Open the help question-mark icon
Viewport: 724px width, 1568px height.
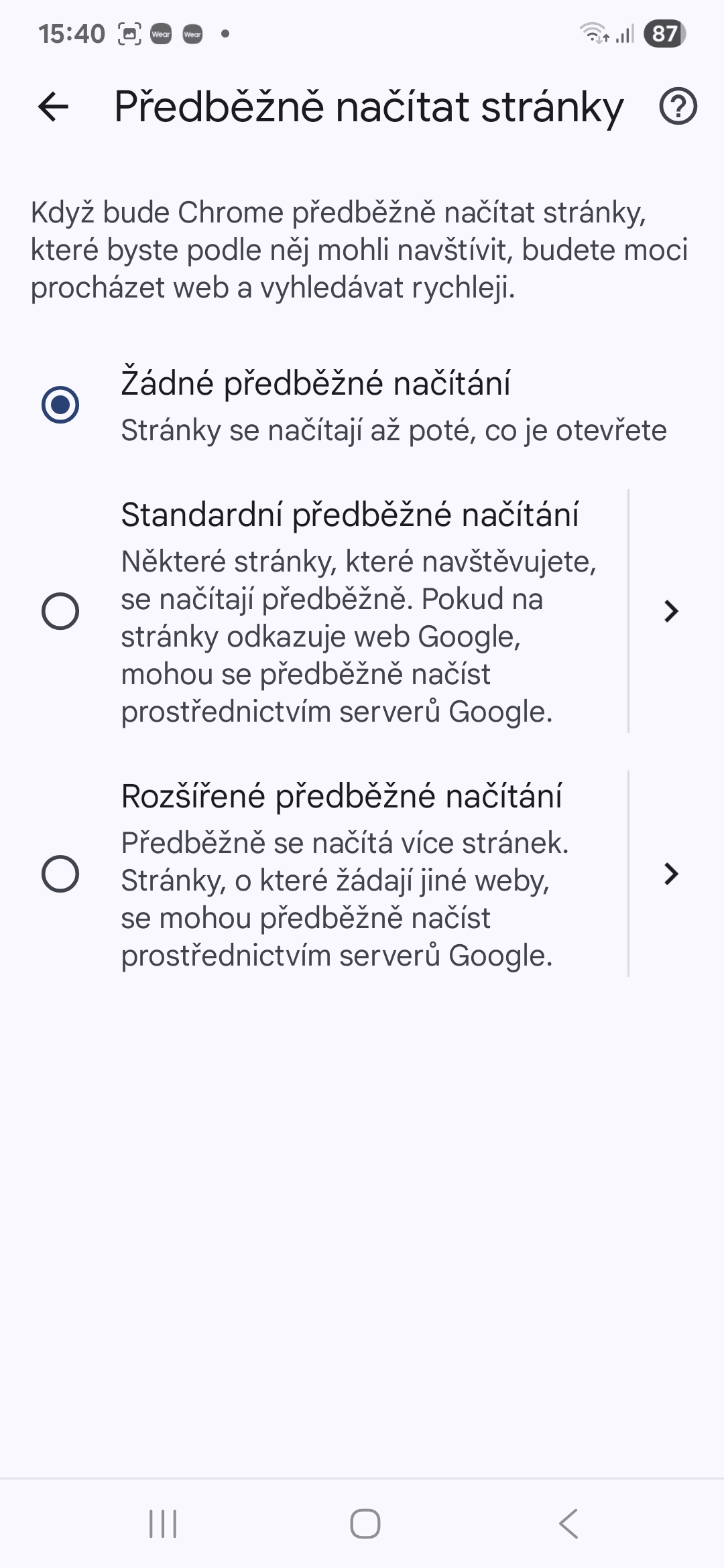pos(678,107)
